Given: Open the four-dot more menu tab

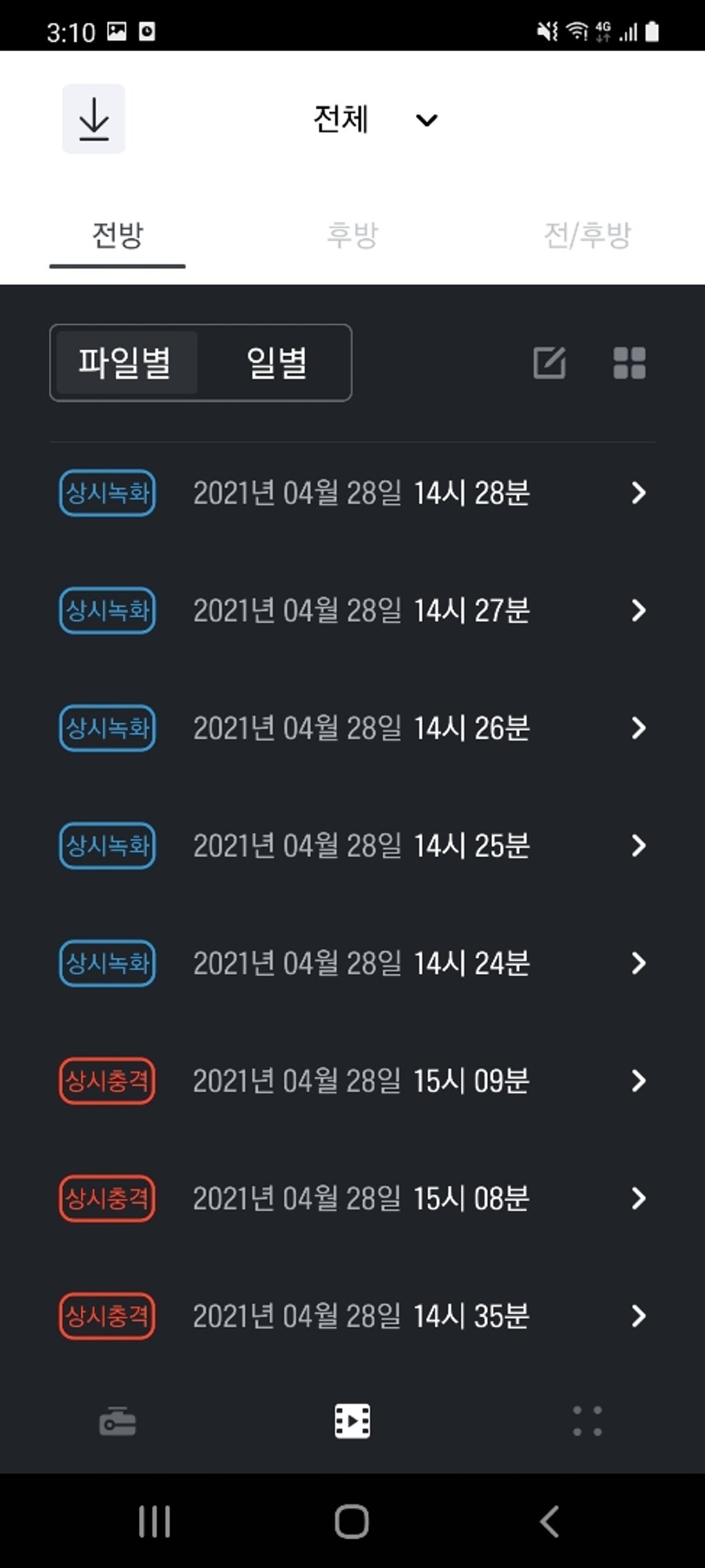Looking at the screenshot, I should coord(587,1422).
